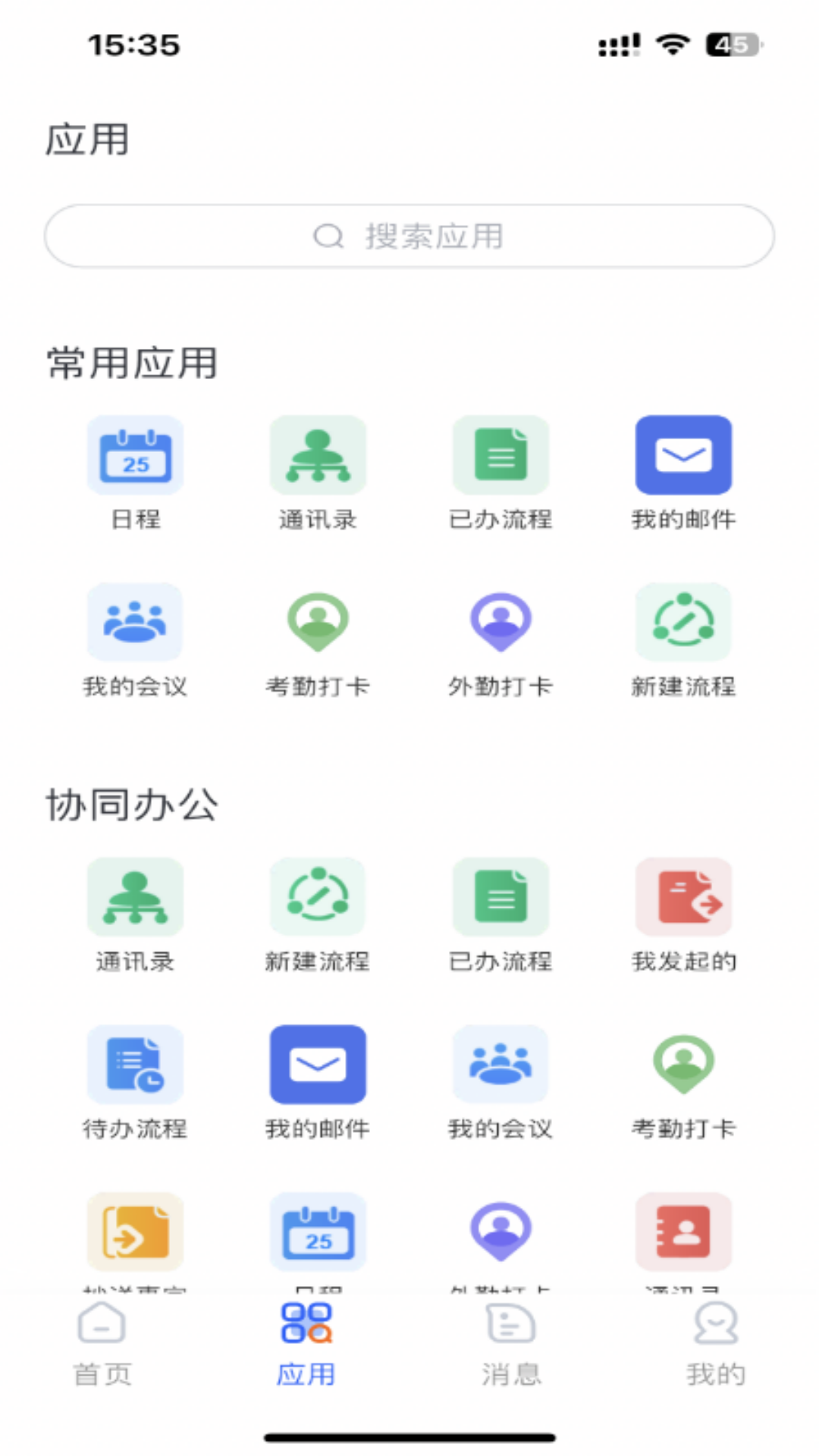819x1456 pixels.
Task: Open 待办流程 pending workflows icon
Action: (134, 1064)
